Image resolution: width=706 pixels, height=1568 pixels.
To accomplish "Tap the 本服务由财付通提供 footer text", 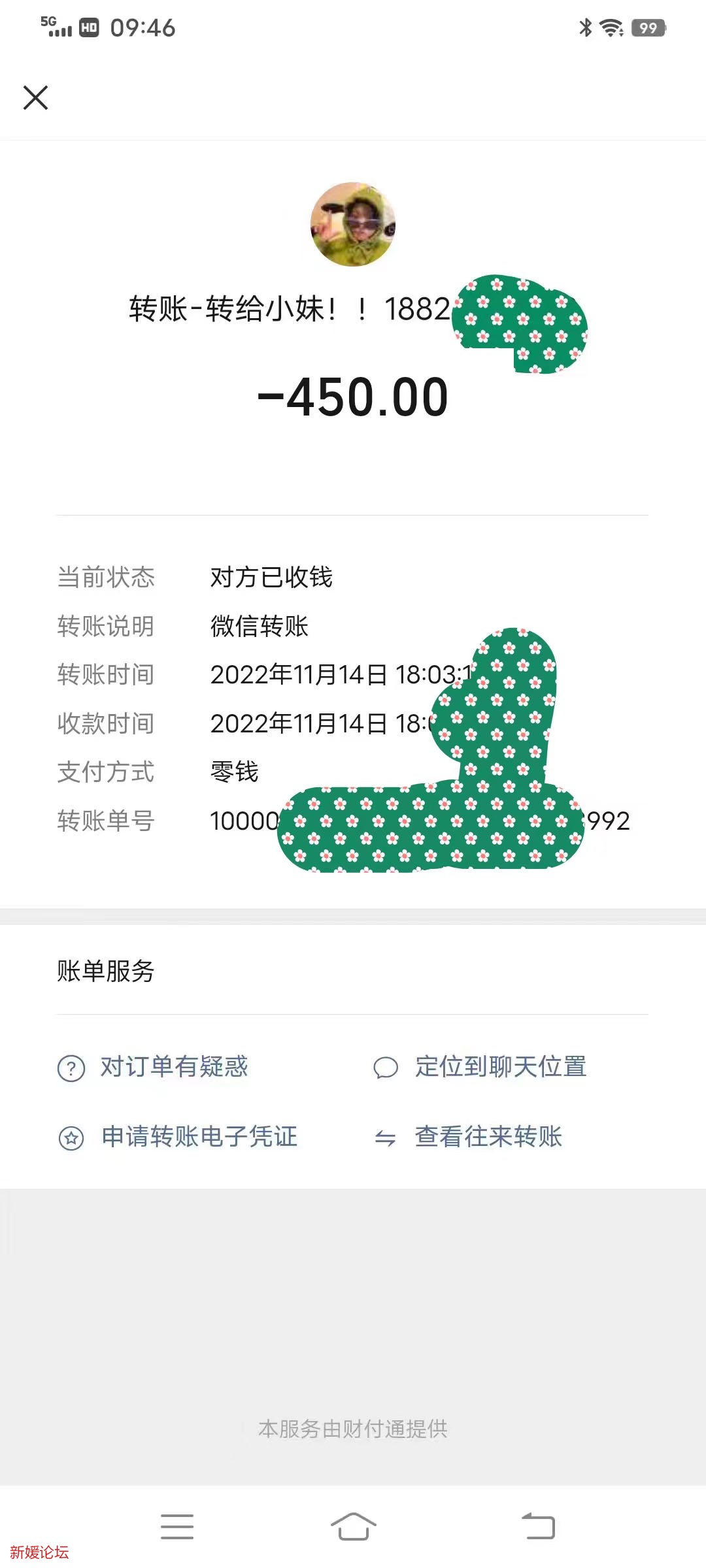I will [x=353, y=1428].
